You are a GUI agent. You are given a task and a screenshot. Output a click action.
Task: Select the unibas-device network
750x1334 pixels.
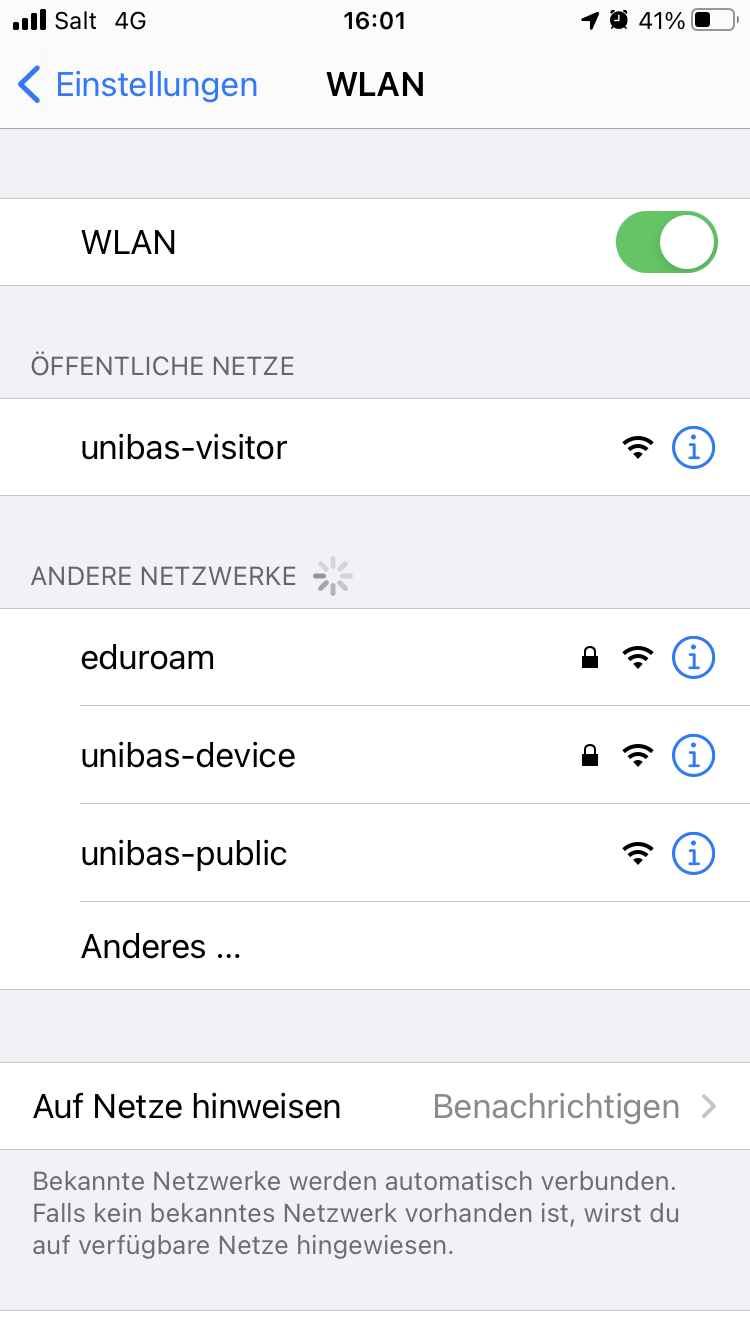[188, 755]
